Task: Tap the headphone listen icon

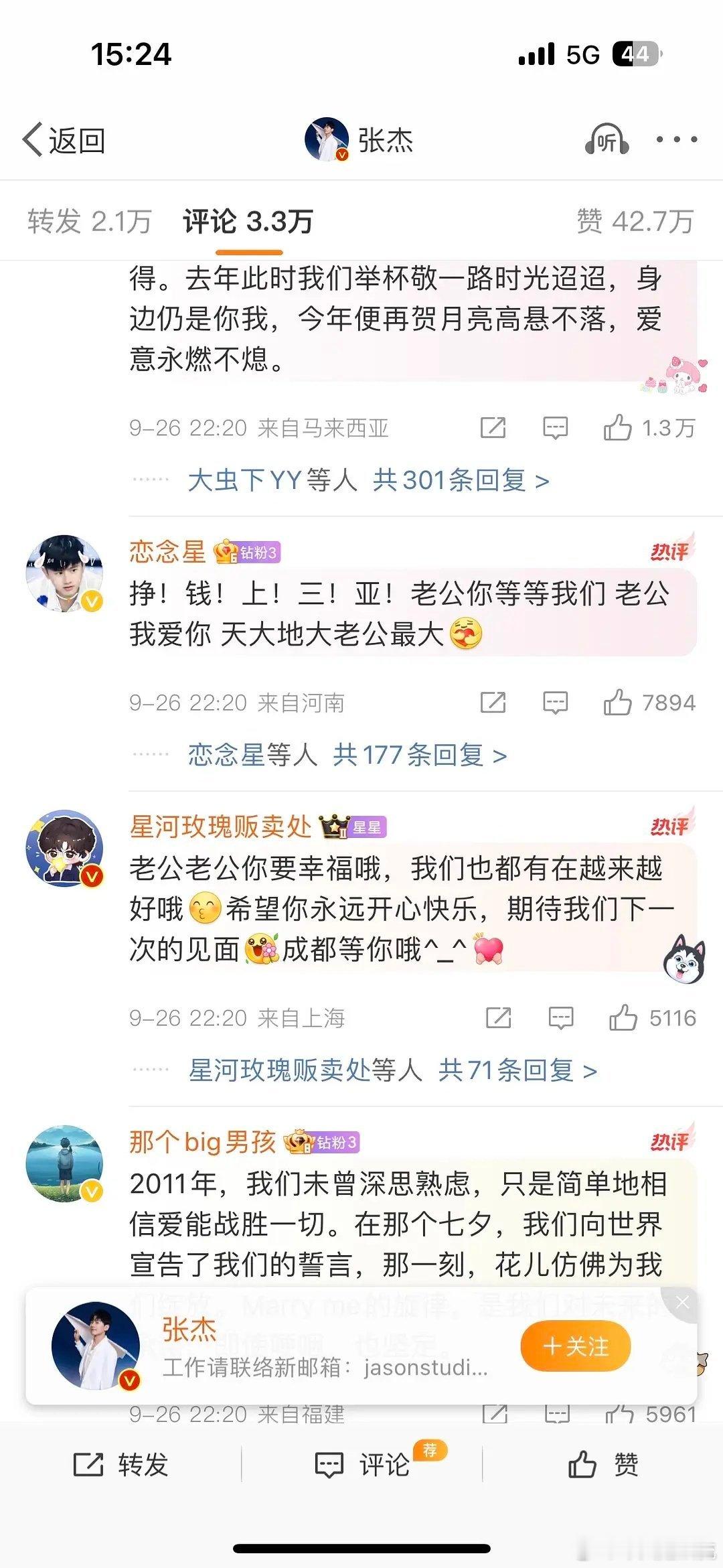Action: point(606,139)
